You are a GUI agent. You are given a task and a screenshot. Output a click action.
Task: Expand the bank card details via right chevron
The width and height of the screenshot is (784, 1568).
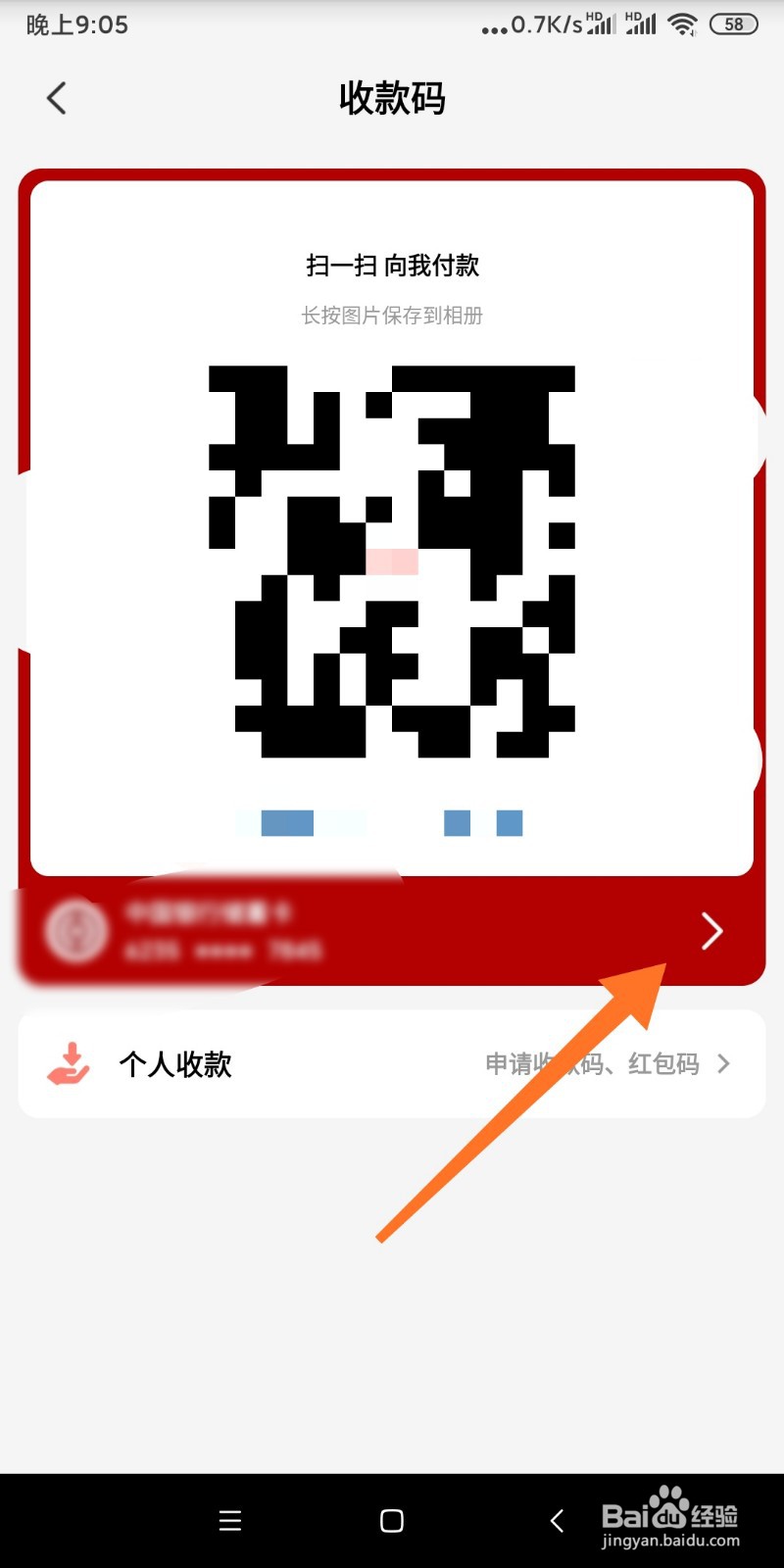[x=712, y=931]
